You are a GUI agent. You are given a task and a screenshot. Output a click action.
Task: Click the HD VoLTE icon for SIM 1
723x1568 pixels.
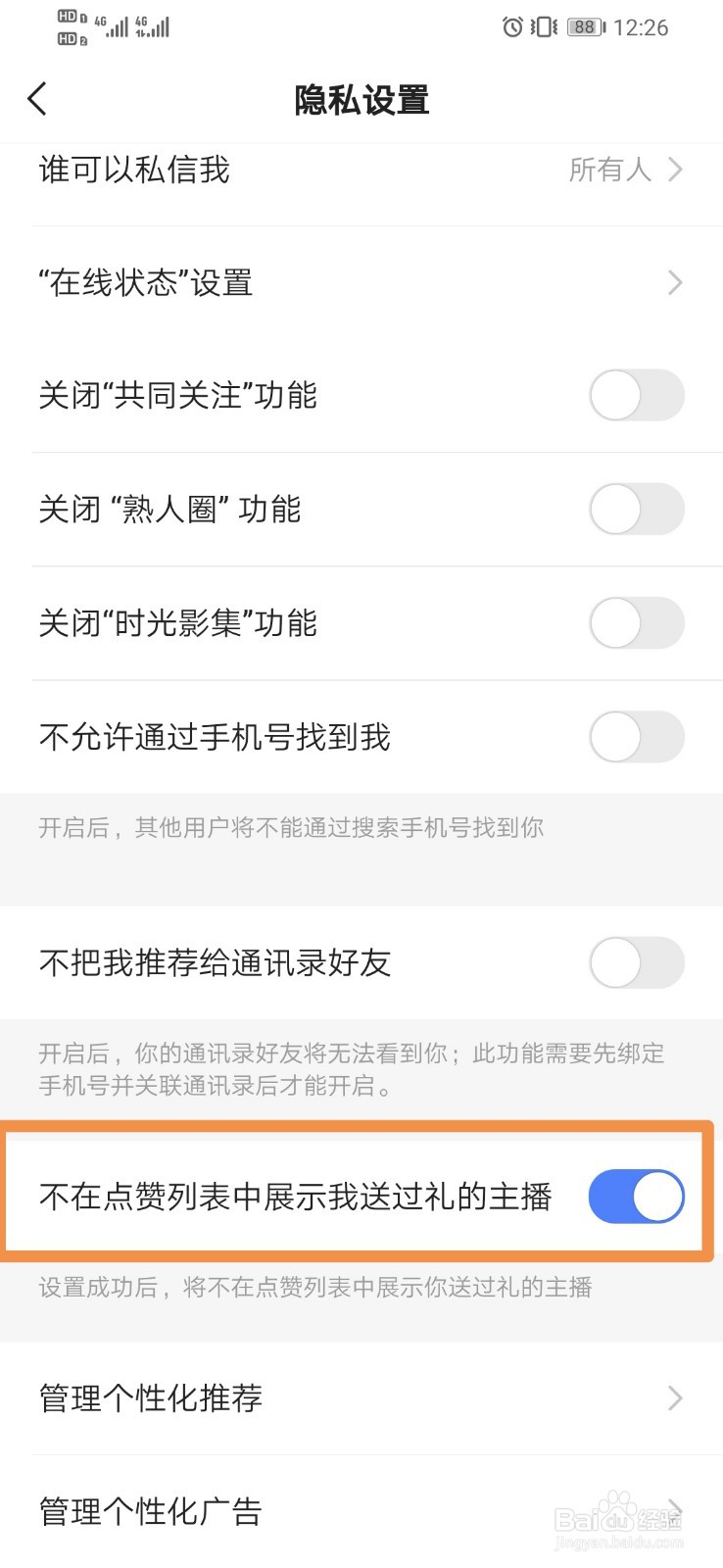point(68,16)
